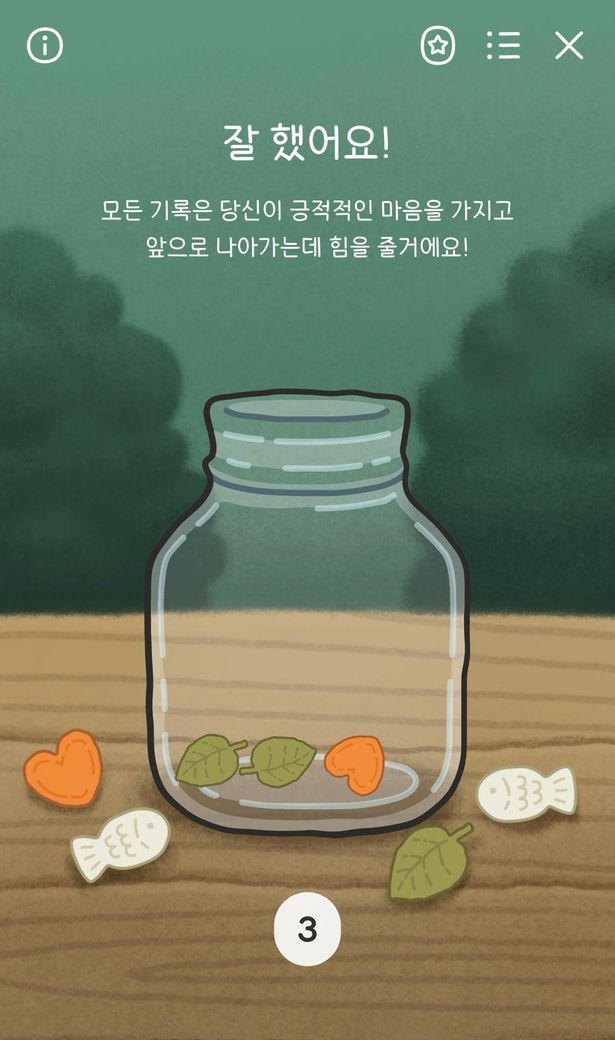
Task: Tap the round button showing 3
Action: (307, 929)
